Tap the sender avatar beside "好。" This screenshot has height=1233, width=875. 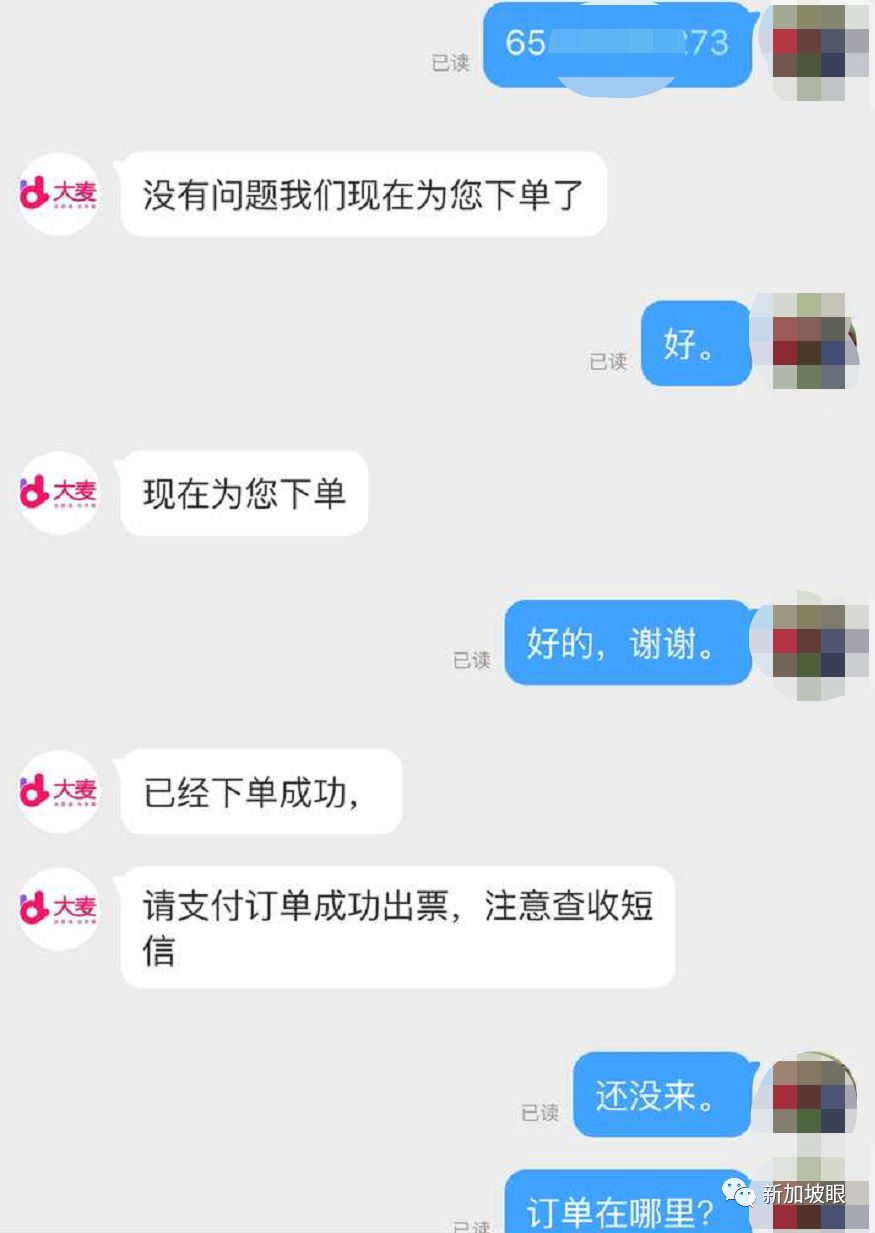pos(809,341)
